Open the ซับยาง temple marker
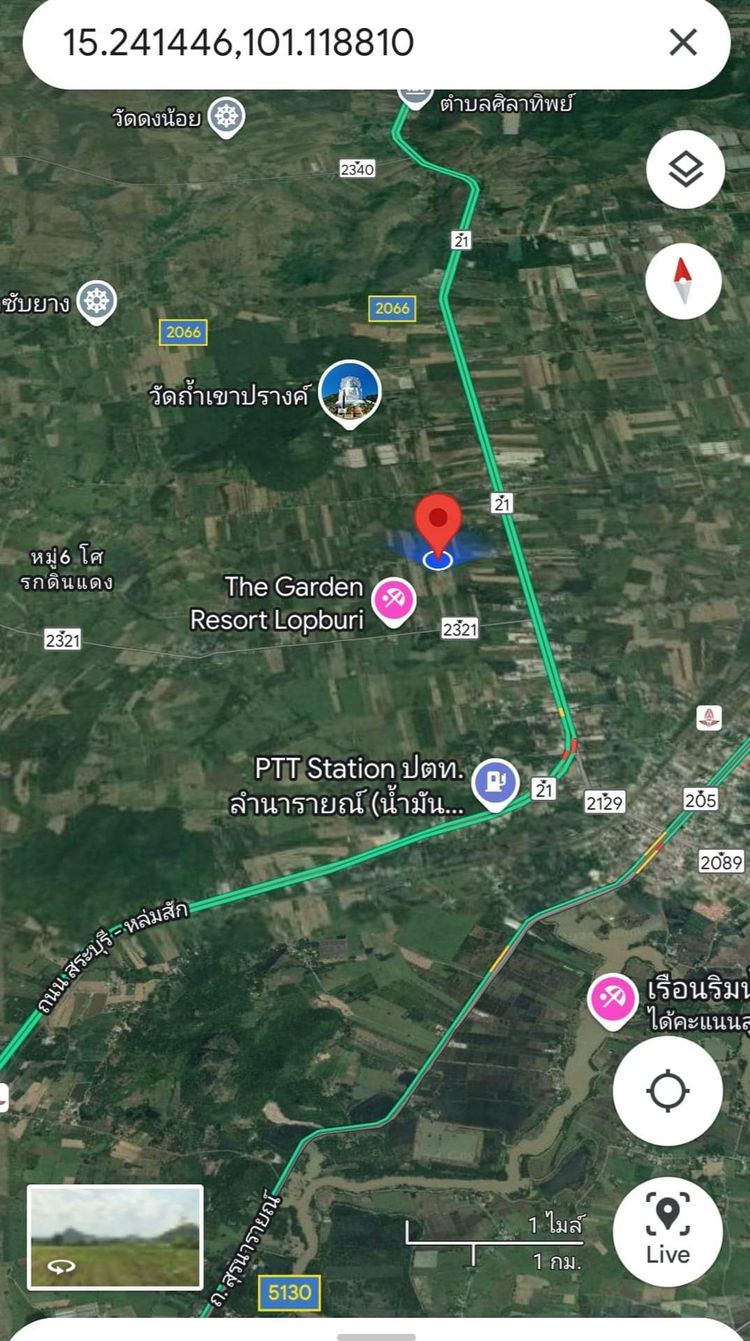This screenshot has height=1341, width=750. coord(97,301)
